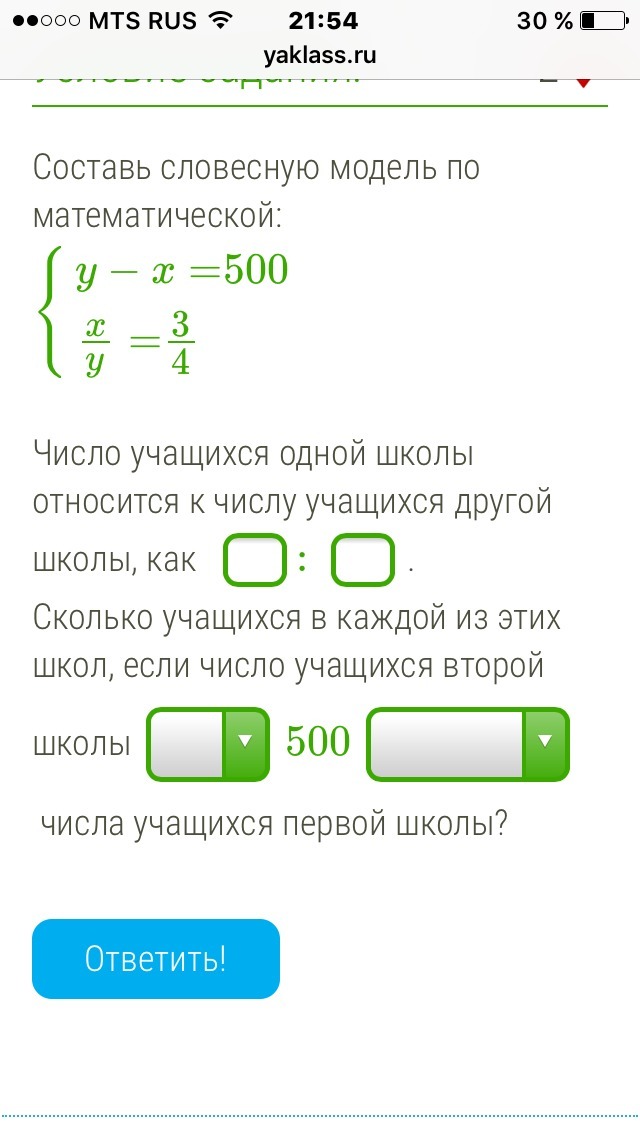Submit the answer with Ответить!
This screenshot has width=640, height=1136.
[x=156, y=958]
